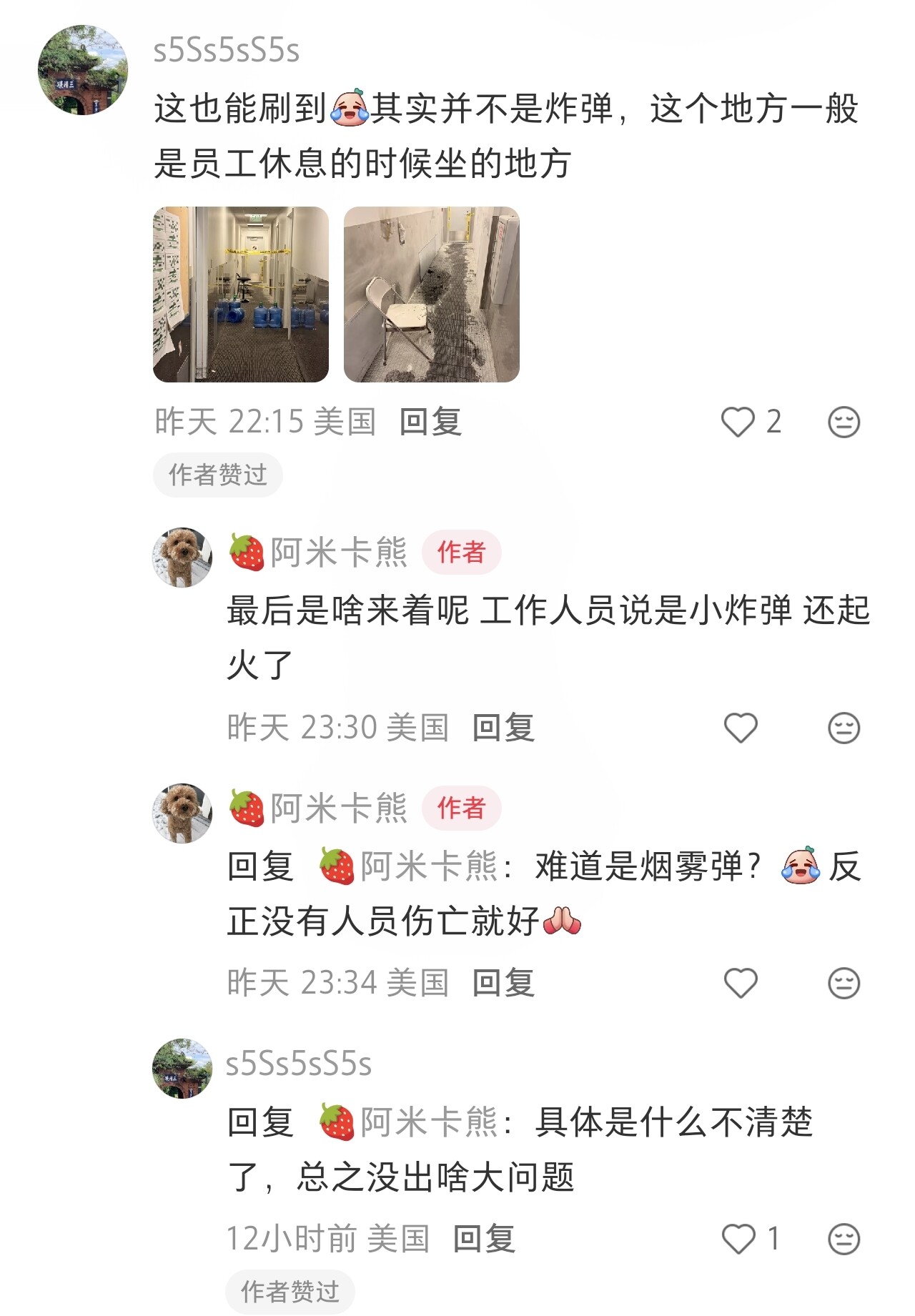This screenshot has width=915, height=1316.
Task: Tap 阿米卡熊 avatar beside the 难道是烟雾弹 reply
Action: pyautogui.click(x=182, y=813)
